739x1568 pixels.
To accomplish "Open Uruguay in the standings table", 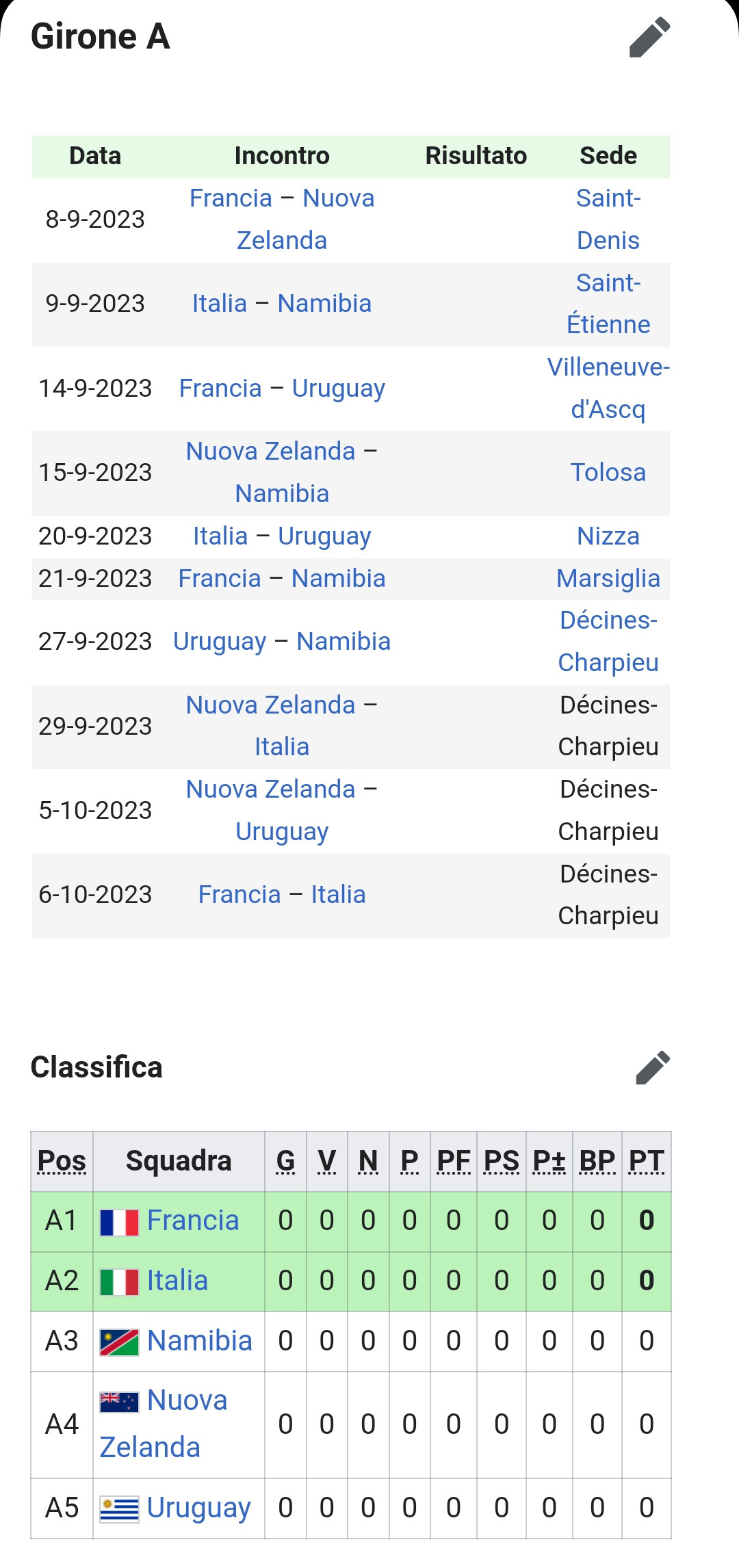I will [x=199, y=1508].
